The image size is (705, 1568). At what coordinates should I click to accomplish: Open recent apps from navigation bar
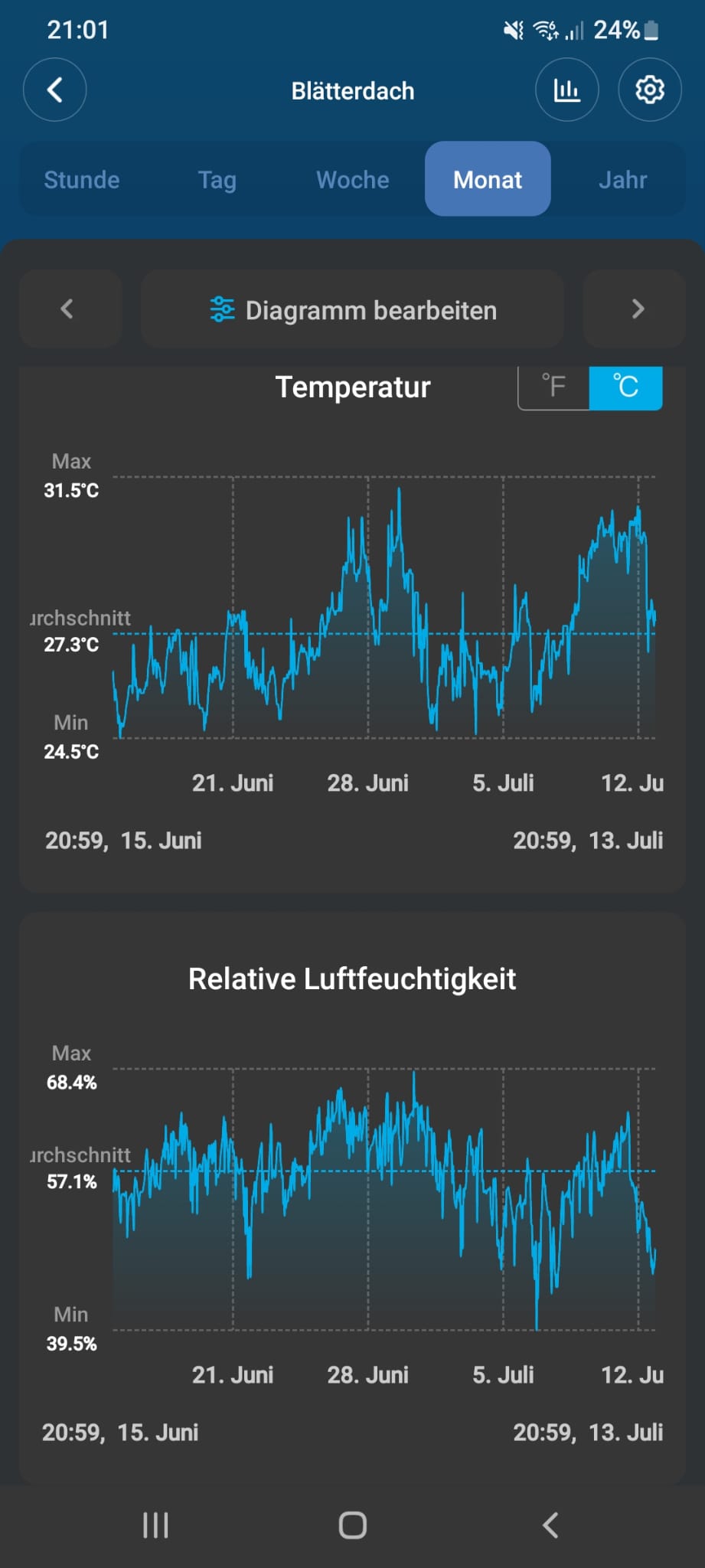pyautogui.click(x=155, y=1525)
